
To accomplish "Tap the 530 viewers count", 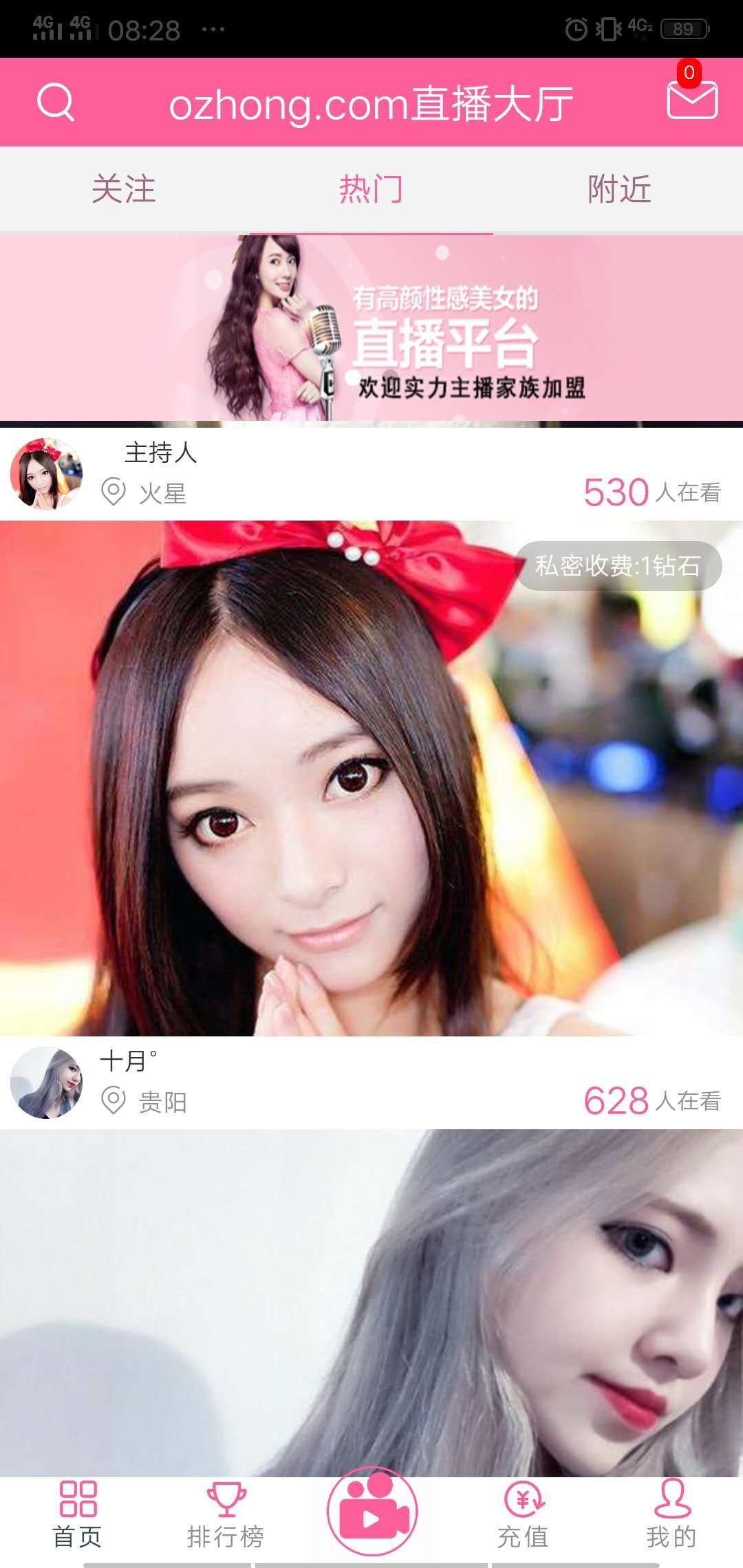I will point(614,490).
